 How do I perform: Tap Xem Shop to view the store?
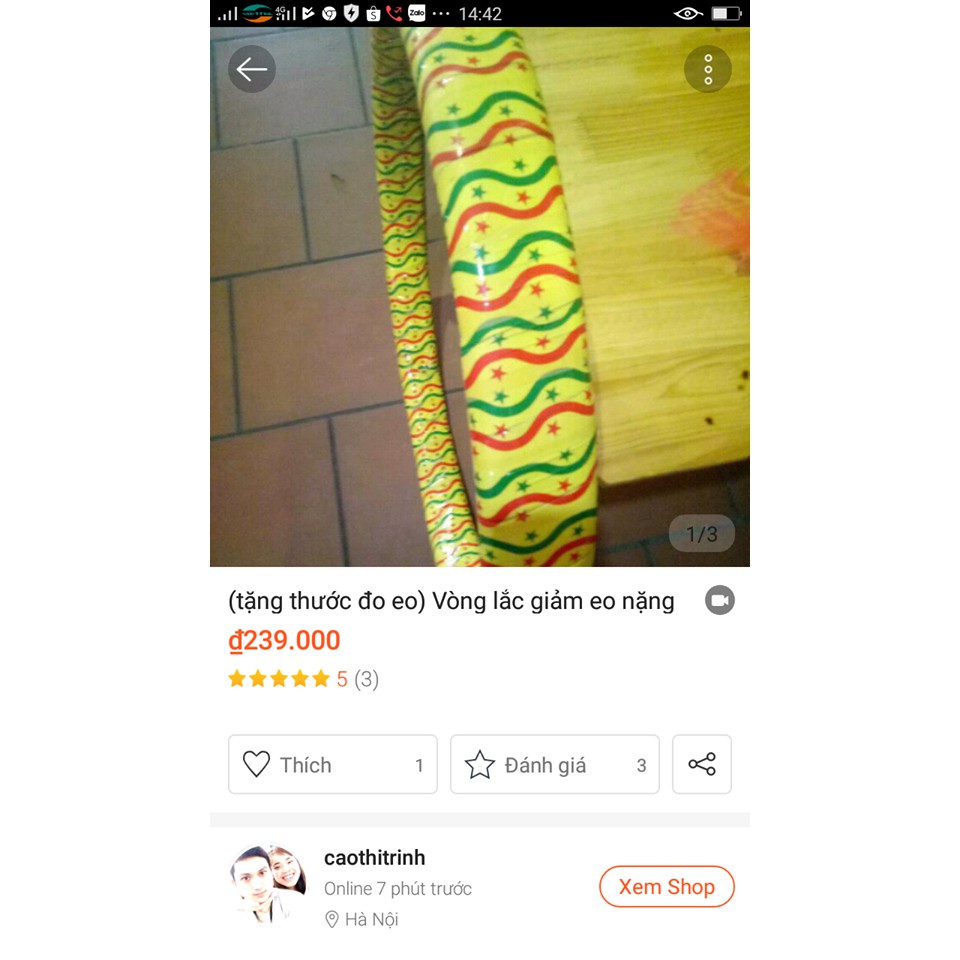[667, 887]
